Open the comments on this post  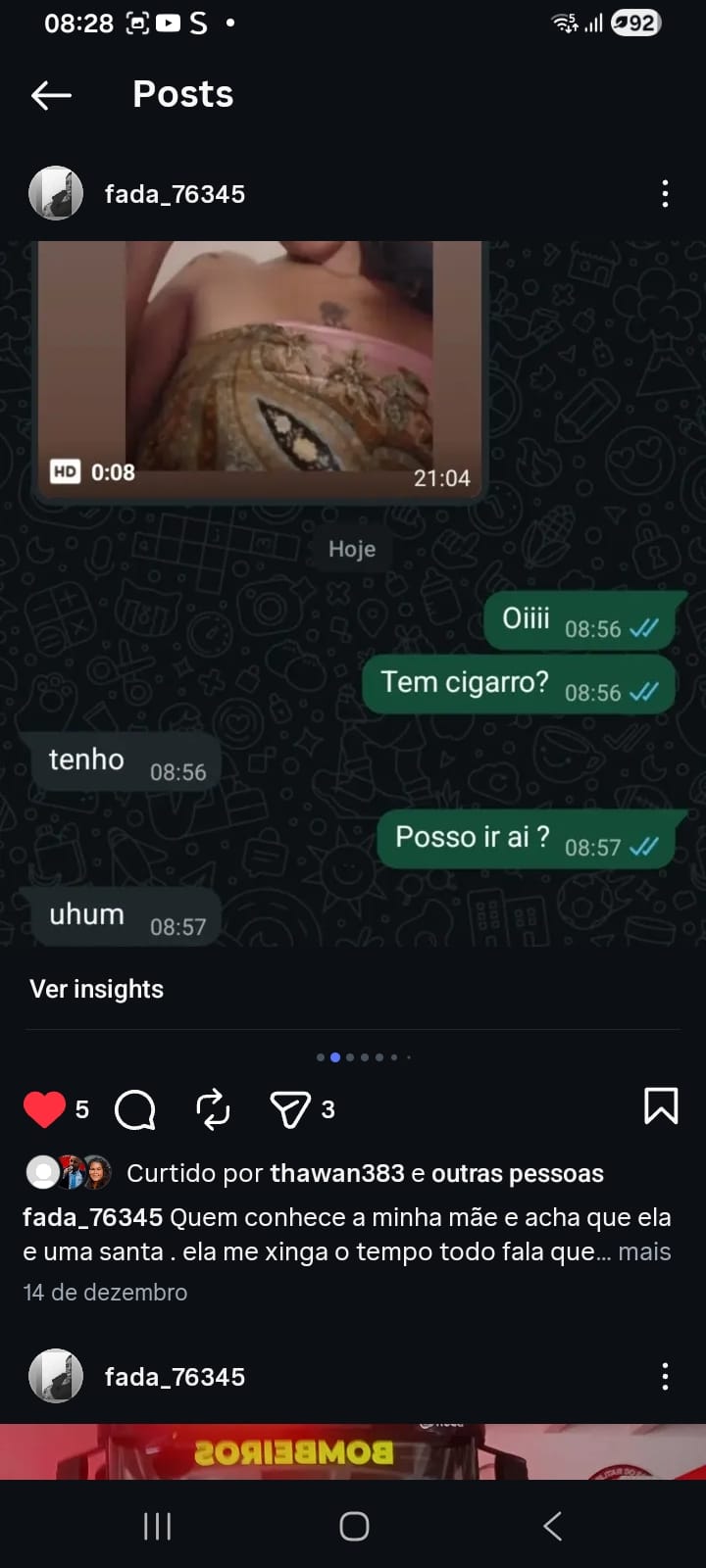coord(135,1109)
